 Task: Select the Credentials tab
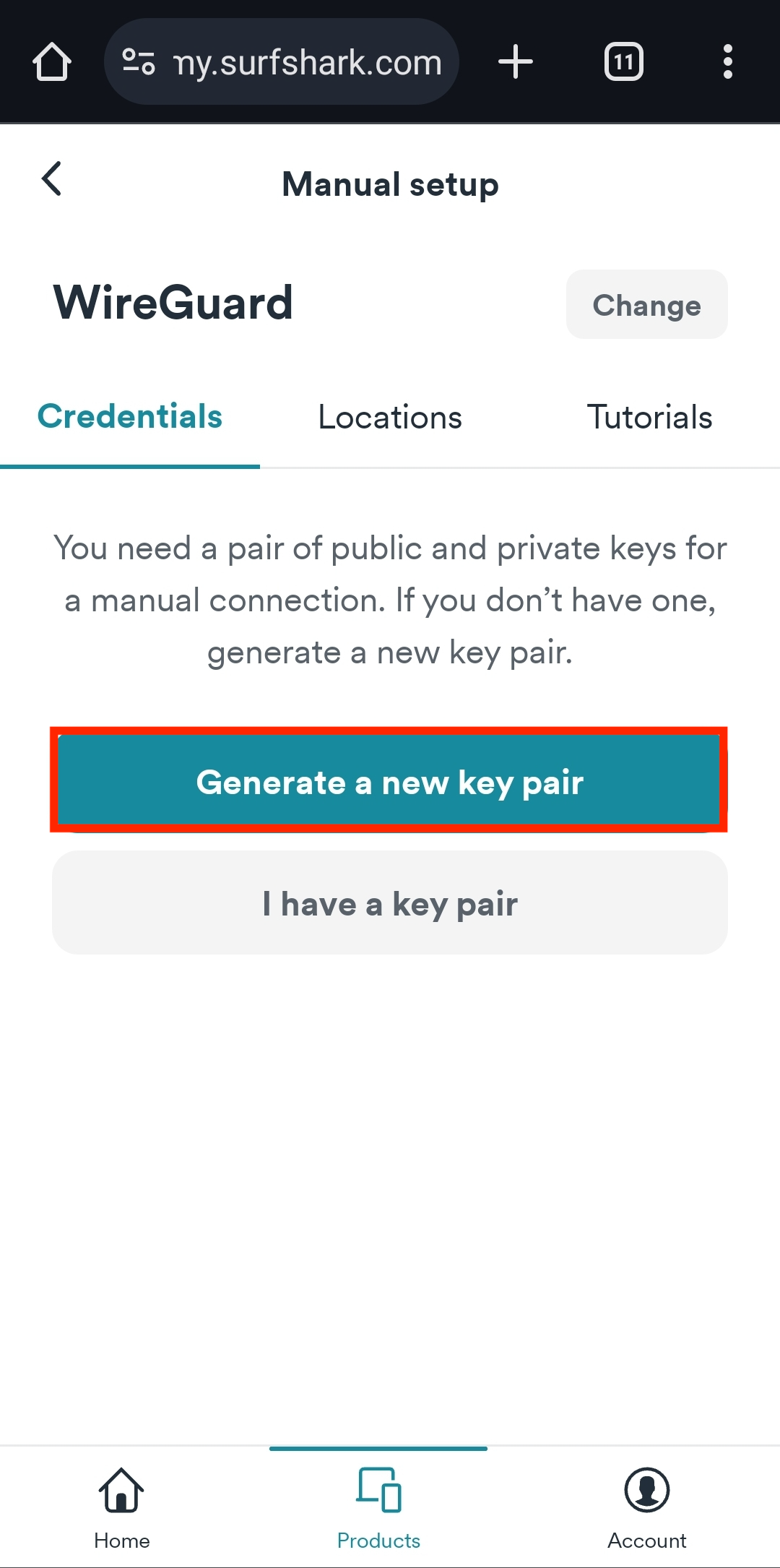pyautogui.click(x=130, y=418)
